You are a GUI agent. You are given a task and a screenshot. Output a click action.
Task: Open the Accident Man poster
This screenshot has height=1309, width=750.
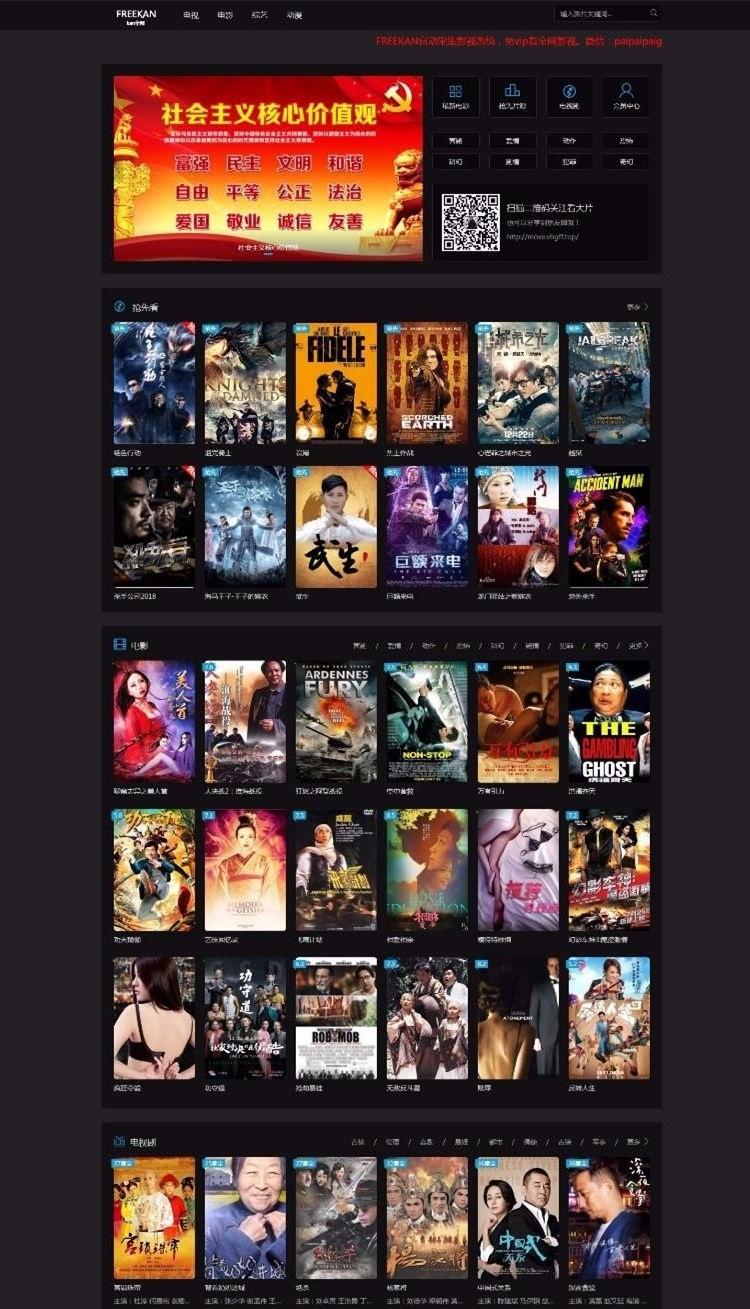click(x=609, y=527)
